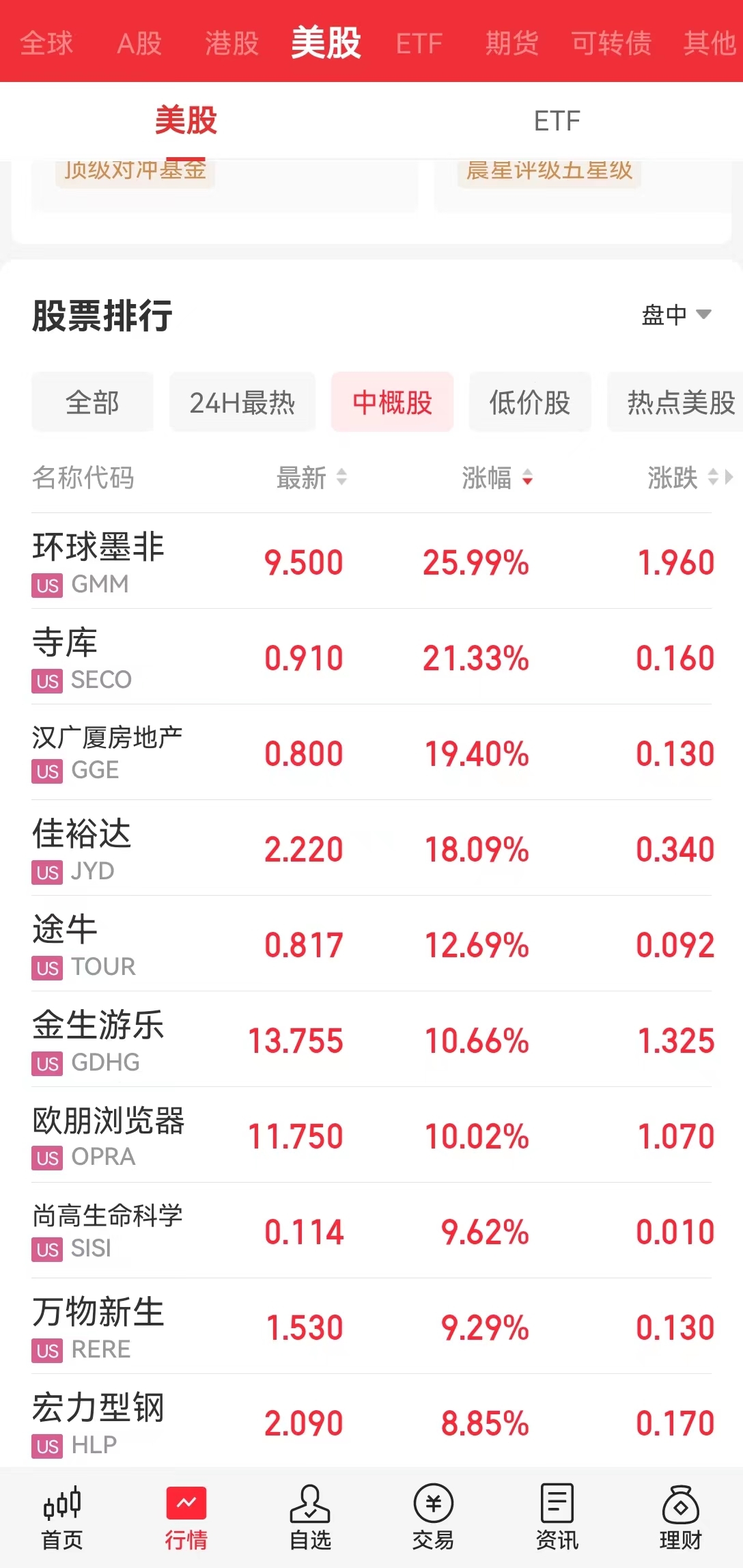Sort the list by 最新 price

point(311,478)
